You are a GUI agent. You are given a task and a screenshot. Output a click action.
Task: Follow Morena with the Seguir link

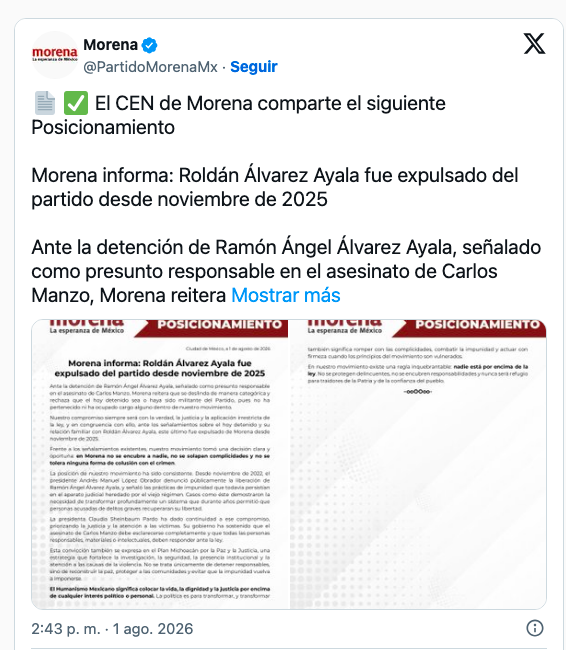click(254, 67)
